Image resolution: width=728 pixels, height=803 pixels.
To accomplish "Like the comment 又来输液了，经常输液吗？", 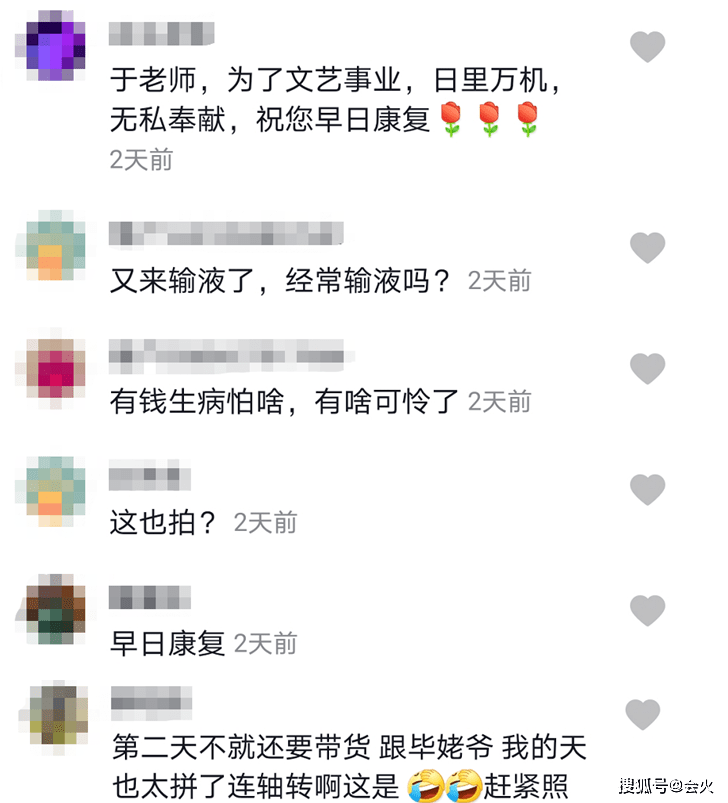I will coord(648,247).
